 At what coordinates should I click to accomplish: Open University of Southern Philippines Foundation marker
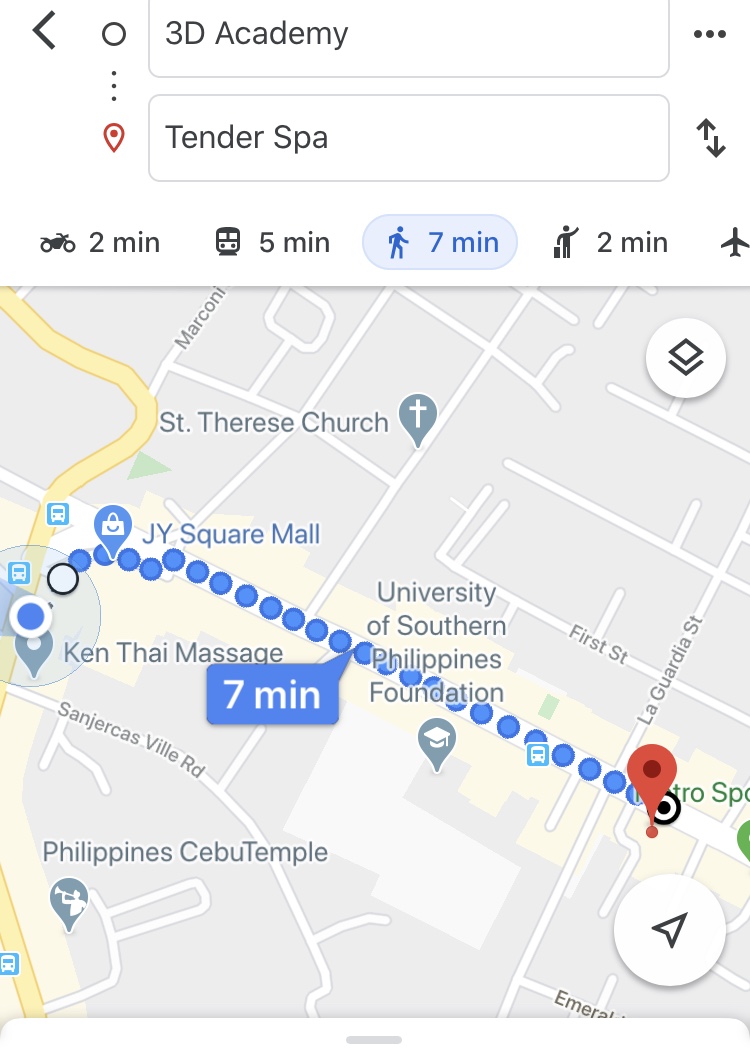(x=437, y=742)
